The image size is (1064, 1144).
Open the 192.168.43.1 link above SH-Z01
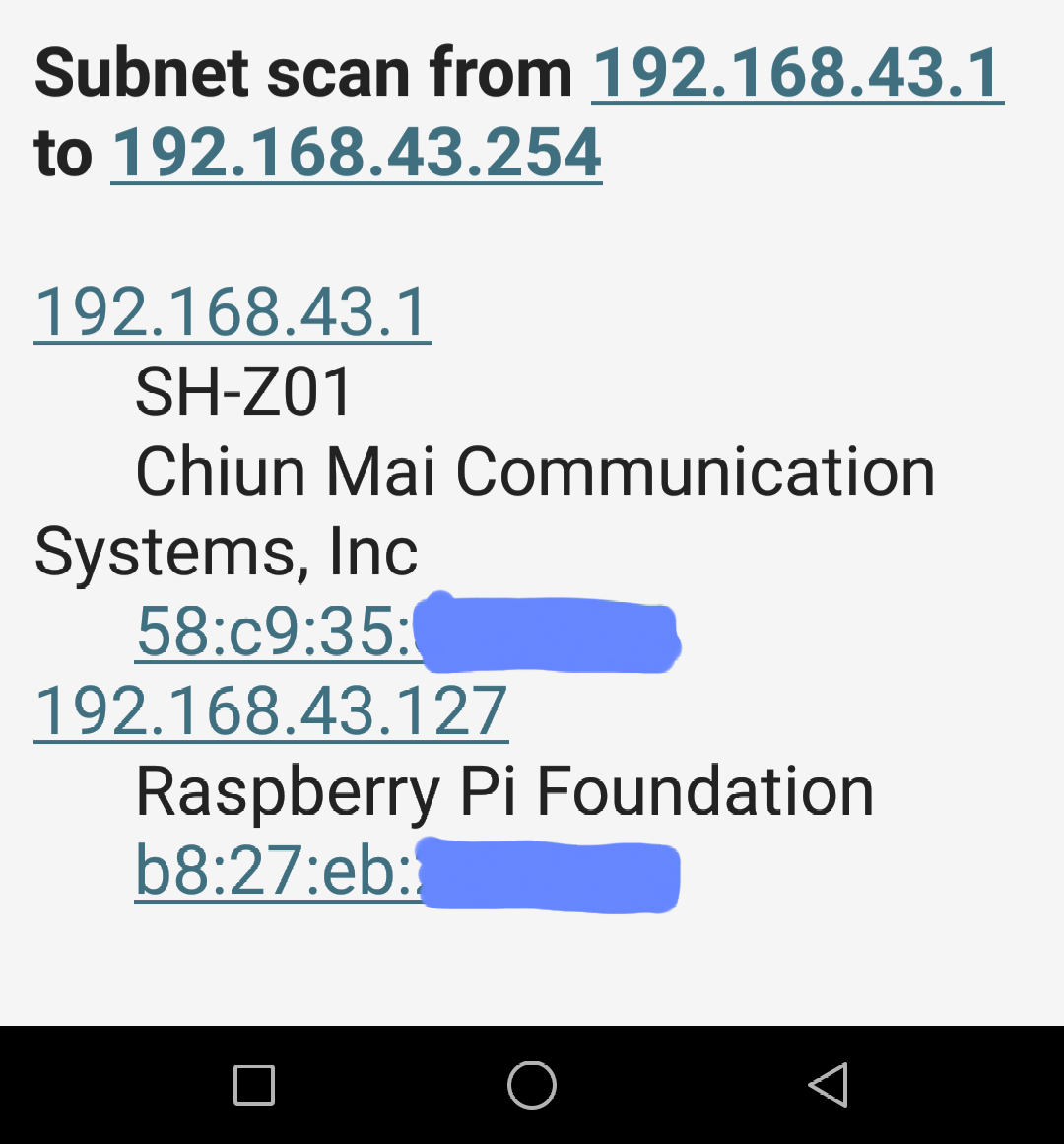tap(233, 312)
